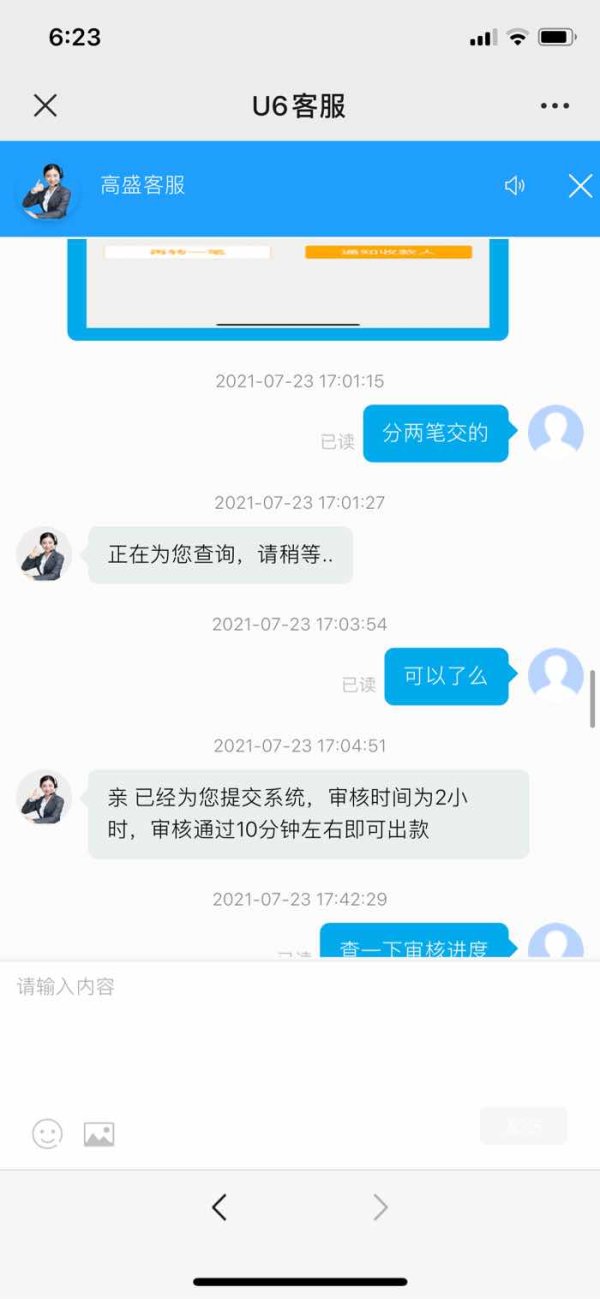
Task: Mute the chat sound with speaker icon
Action: (x=515, y=186)
